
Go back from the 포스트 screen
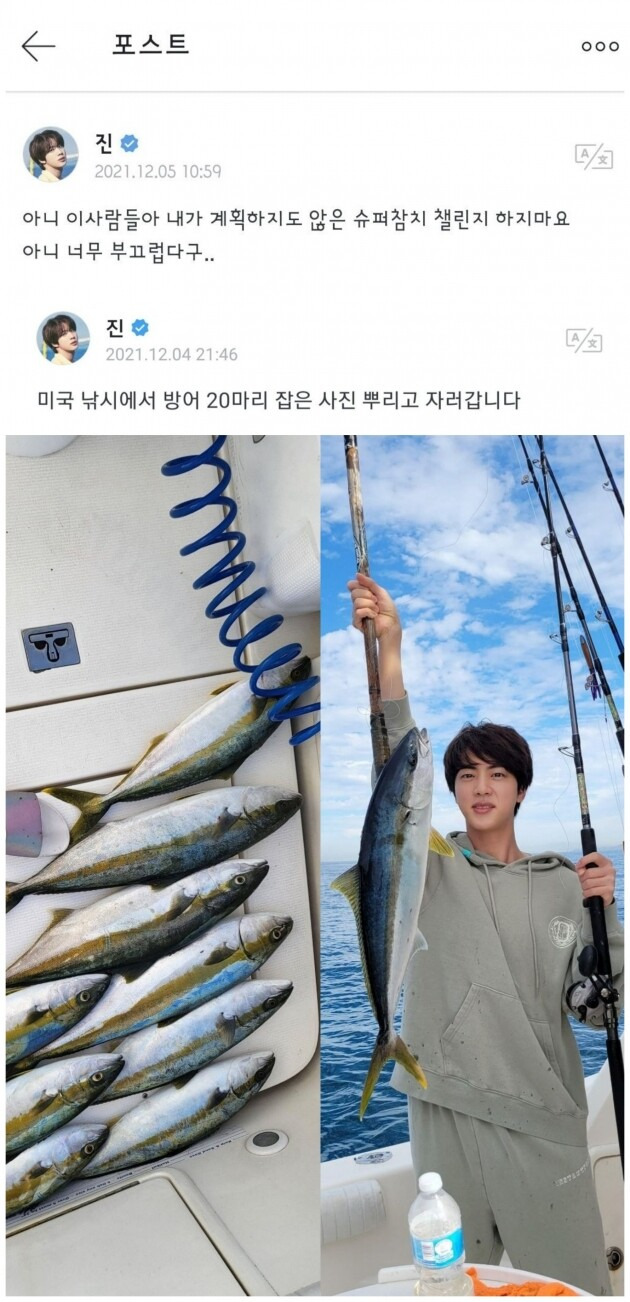point(38,46)
